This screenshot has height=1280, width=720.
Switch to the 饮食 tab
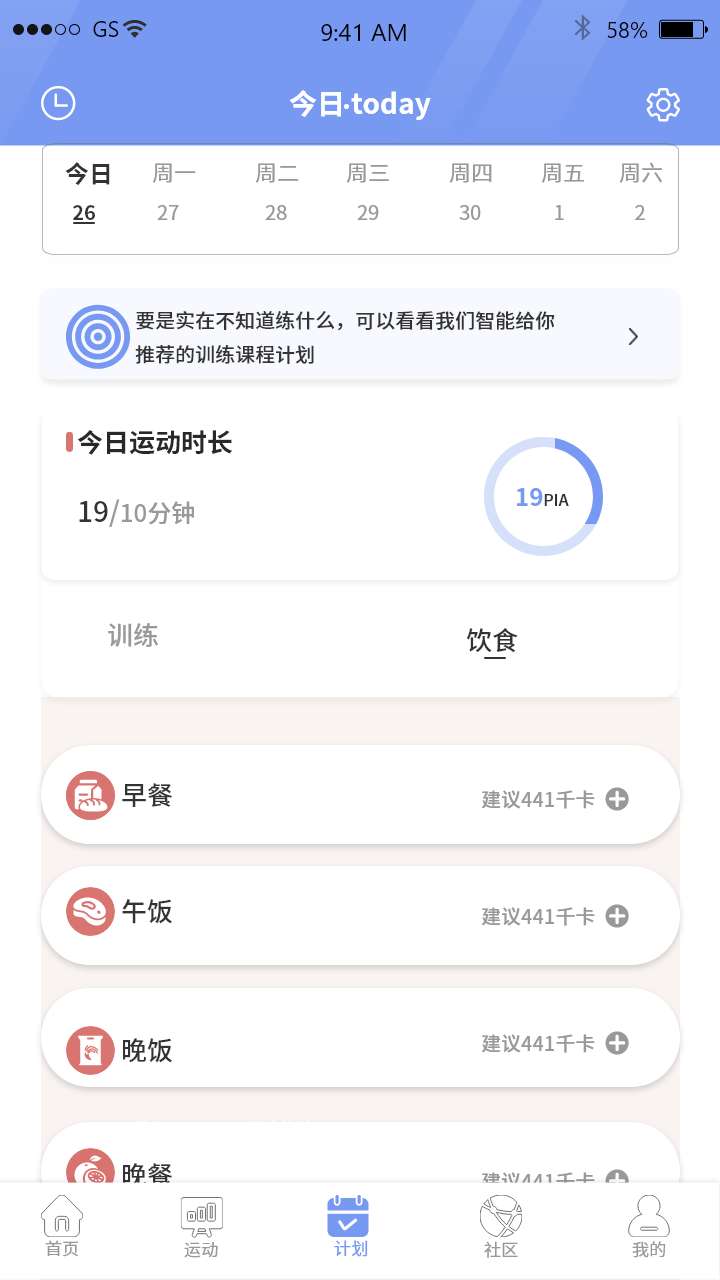tap(492, 641)
